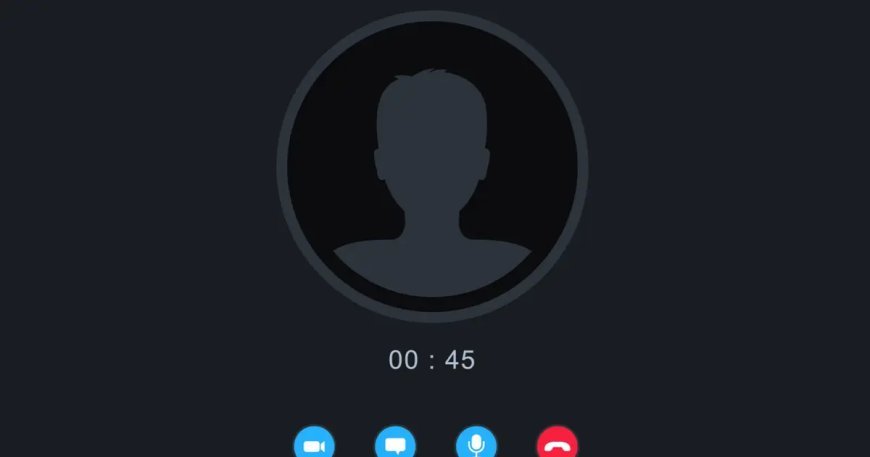
Task: Open the chat message button
Action: tap(395, 443)
